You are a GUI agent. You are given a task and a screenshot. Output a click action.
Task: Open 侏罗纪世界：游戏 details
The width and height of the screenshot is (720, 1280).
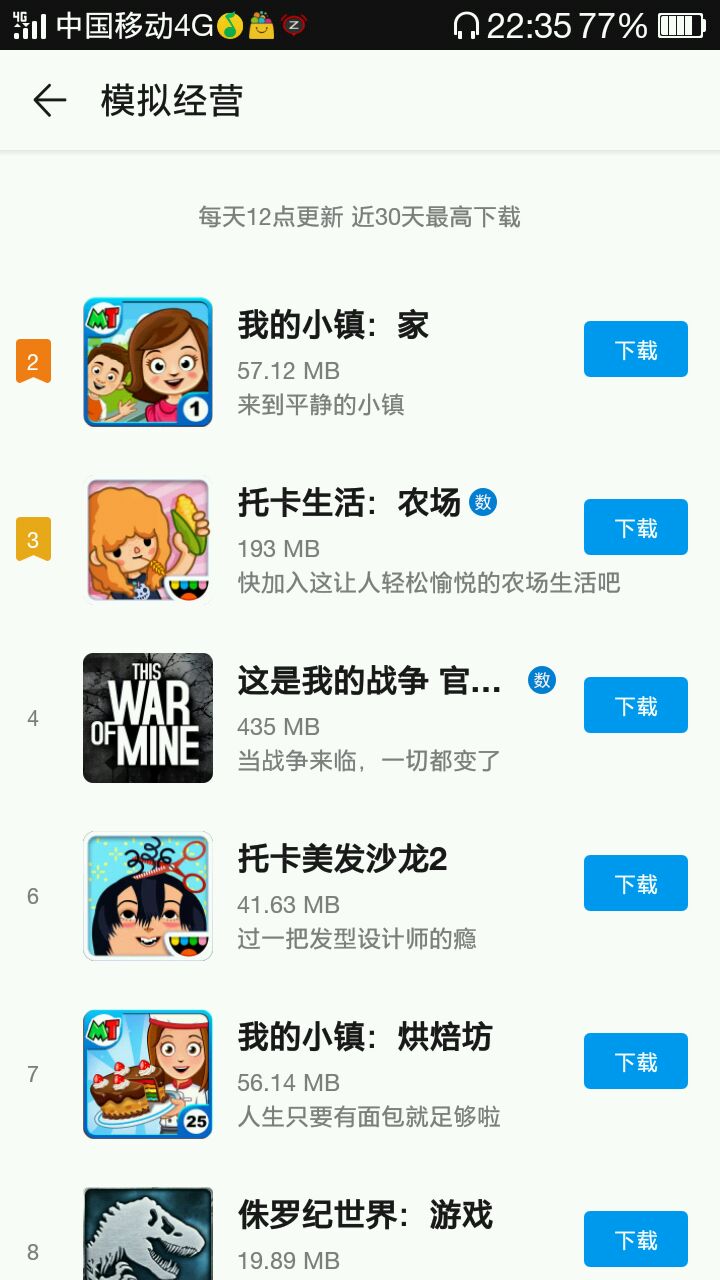(364, 1216)
